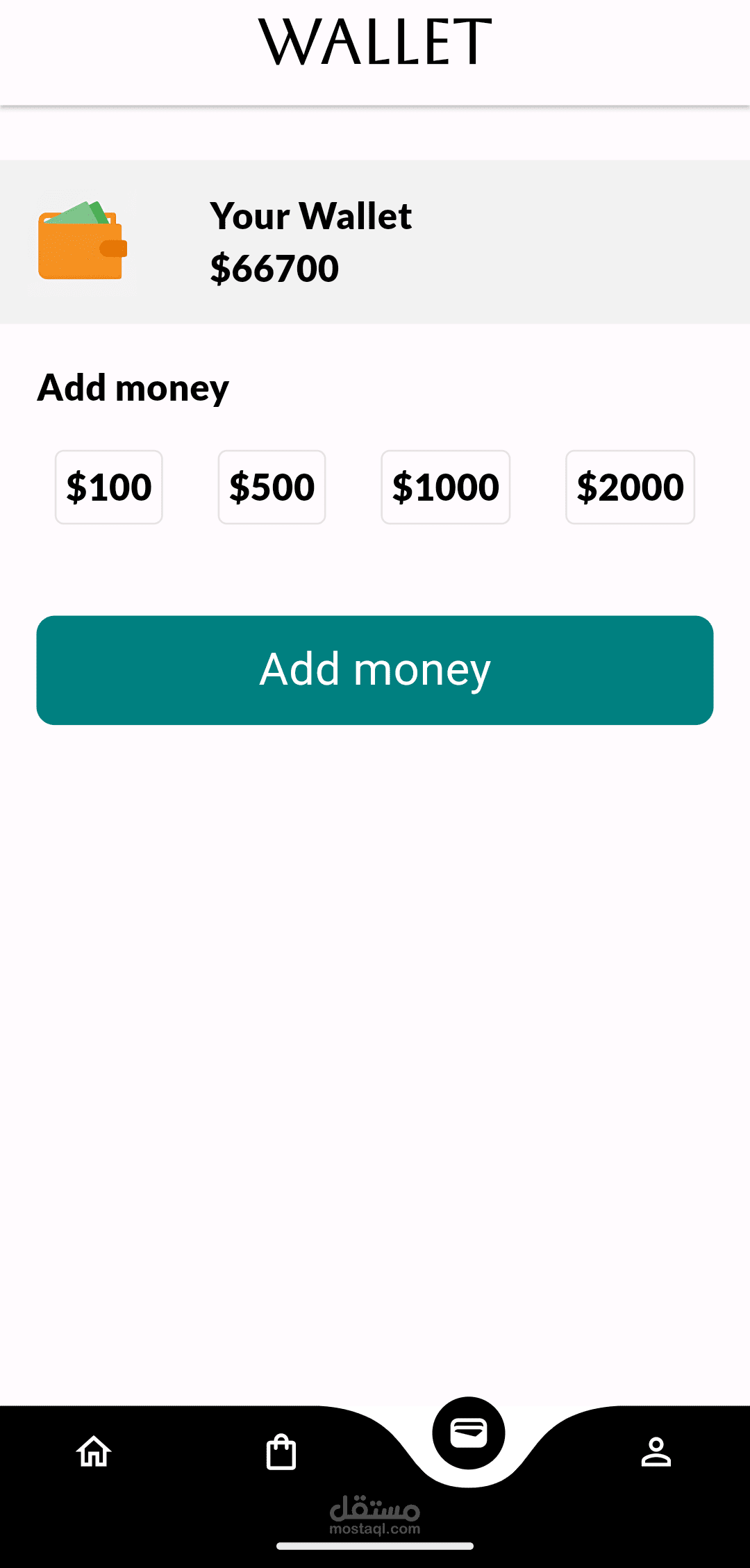750x1568 pixels.
Task: Select the $100 amount chip
Action: tap(109, 487)
